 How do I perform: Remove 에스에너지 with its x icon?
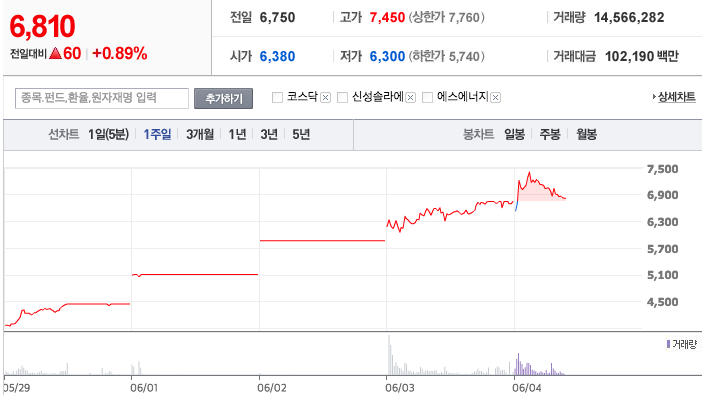(496, 97)
